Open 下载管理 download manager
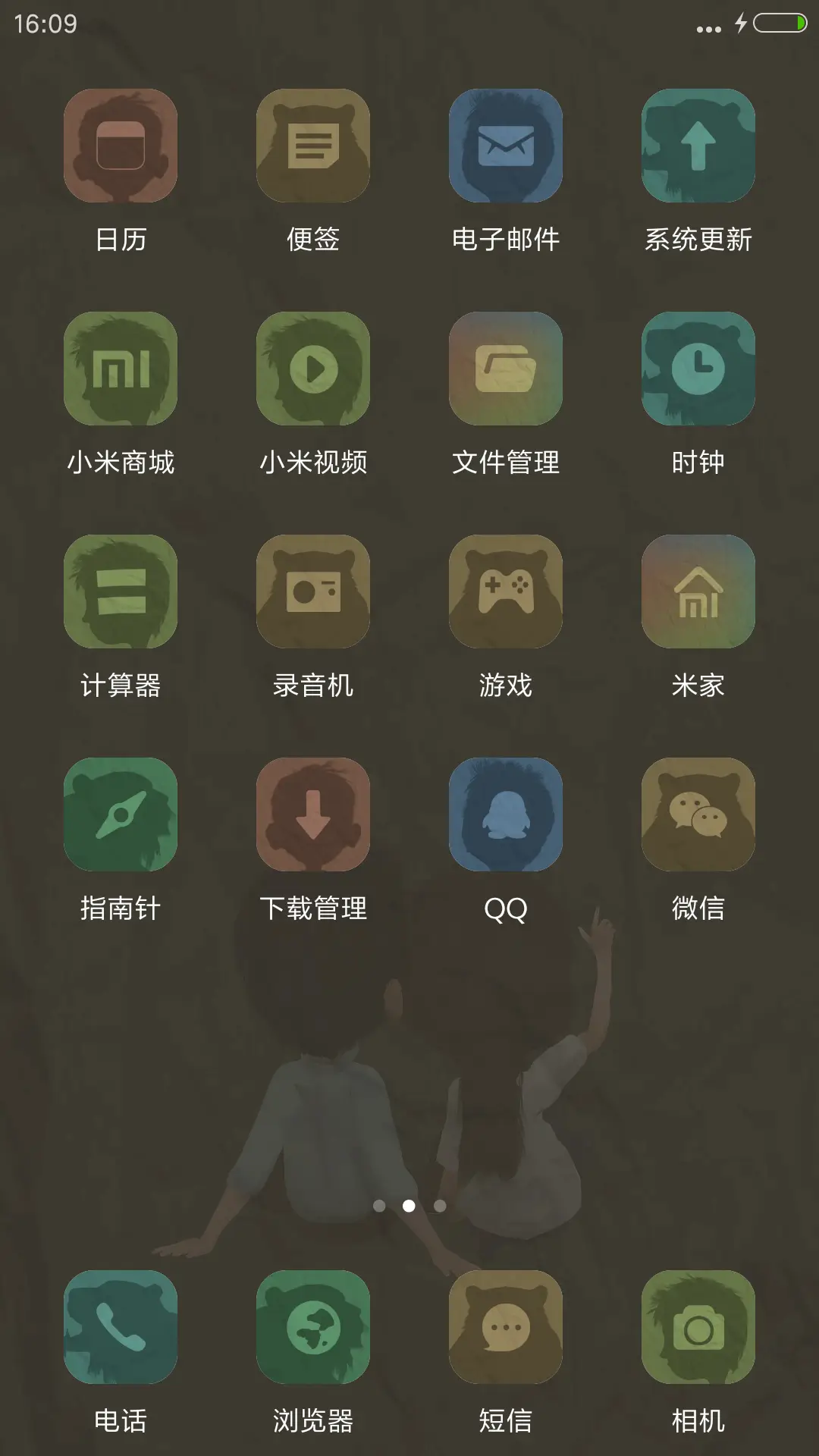 (x=313, y=814)
